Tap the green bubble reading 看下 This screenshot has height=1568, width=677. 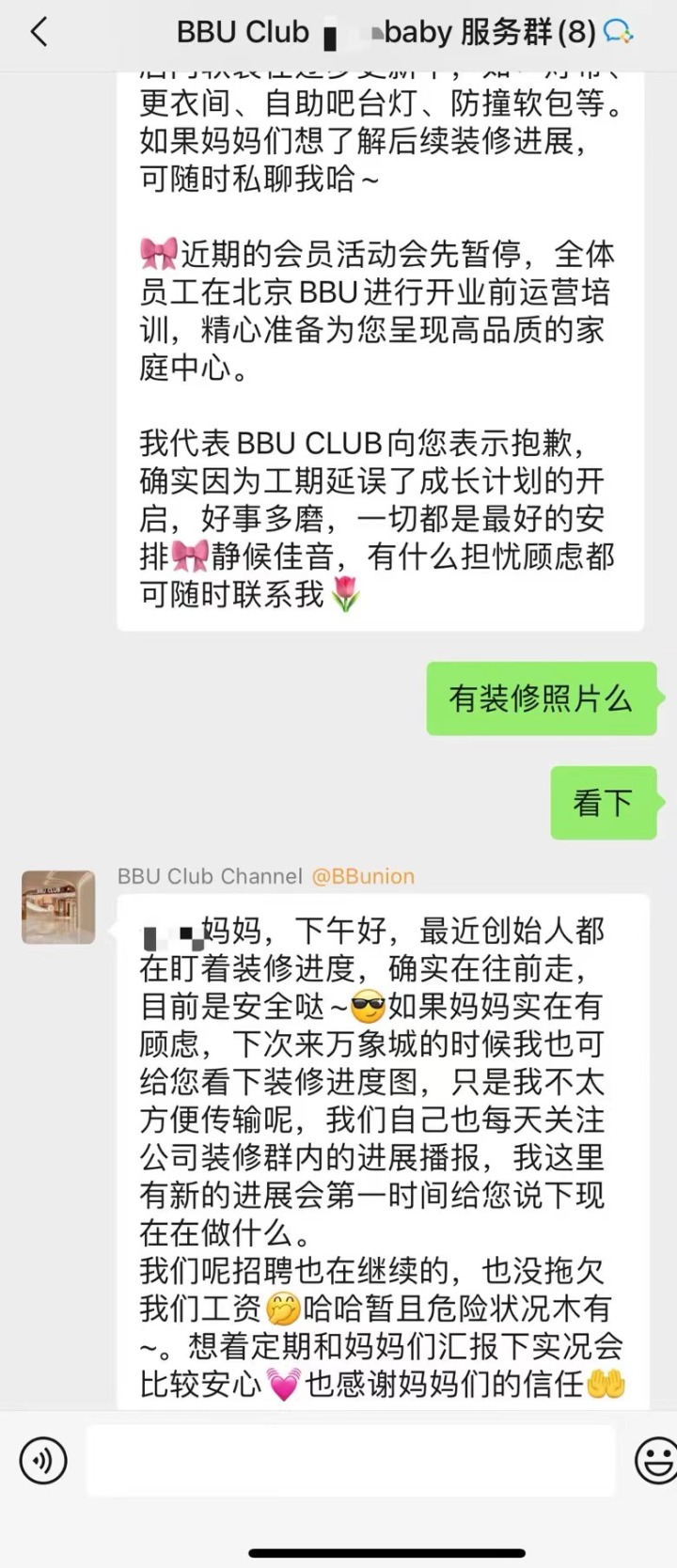point(603,804)
